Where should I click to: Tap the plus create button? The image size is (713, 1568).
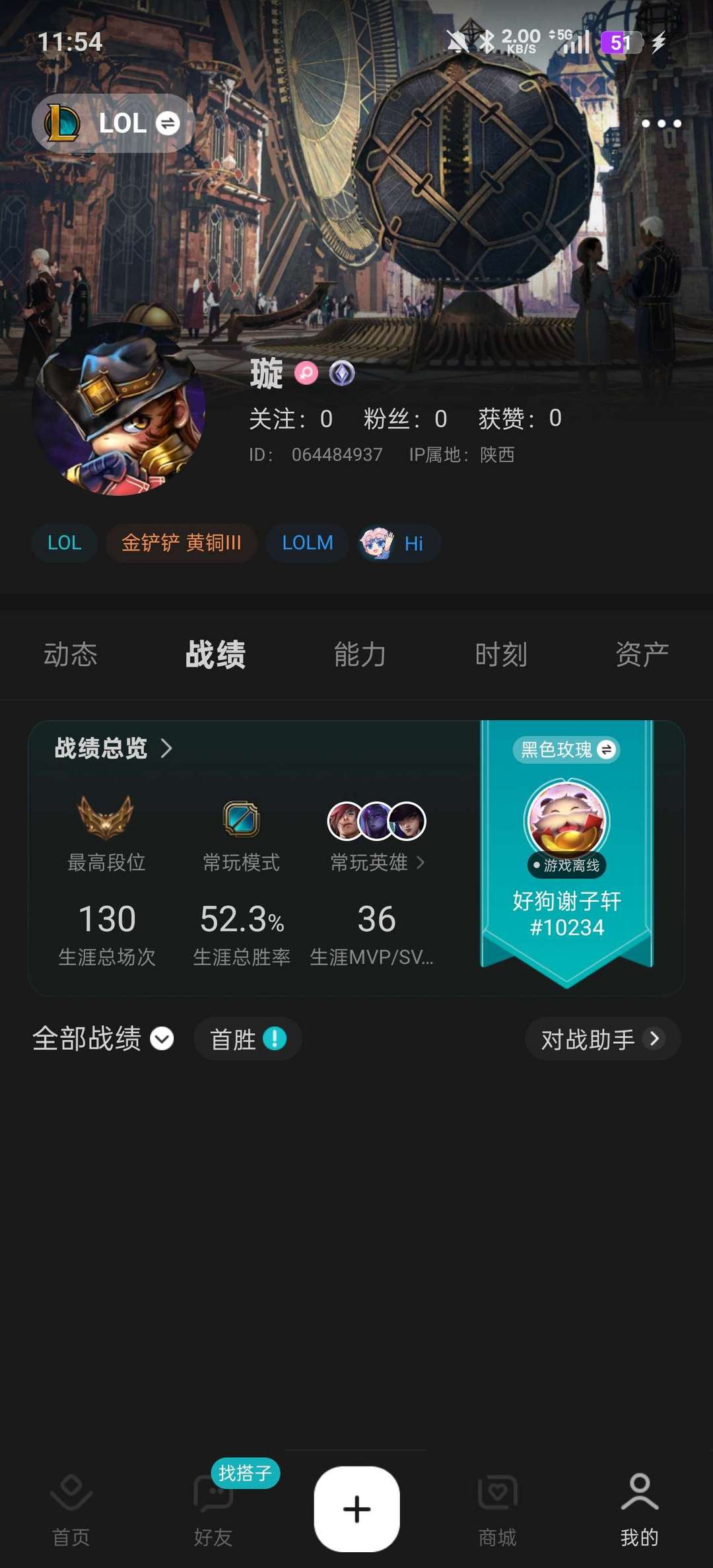click(x=356, y=1509)
